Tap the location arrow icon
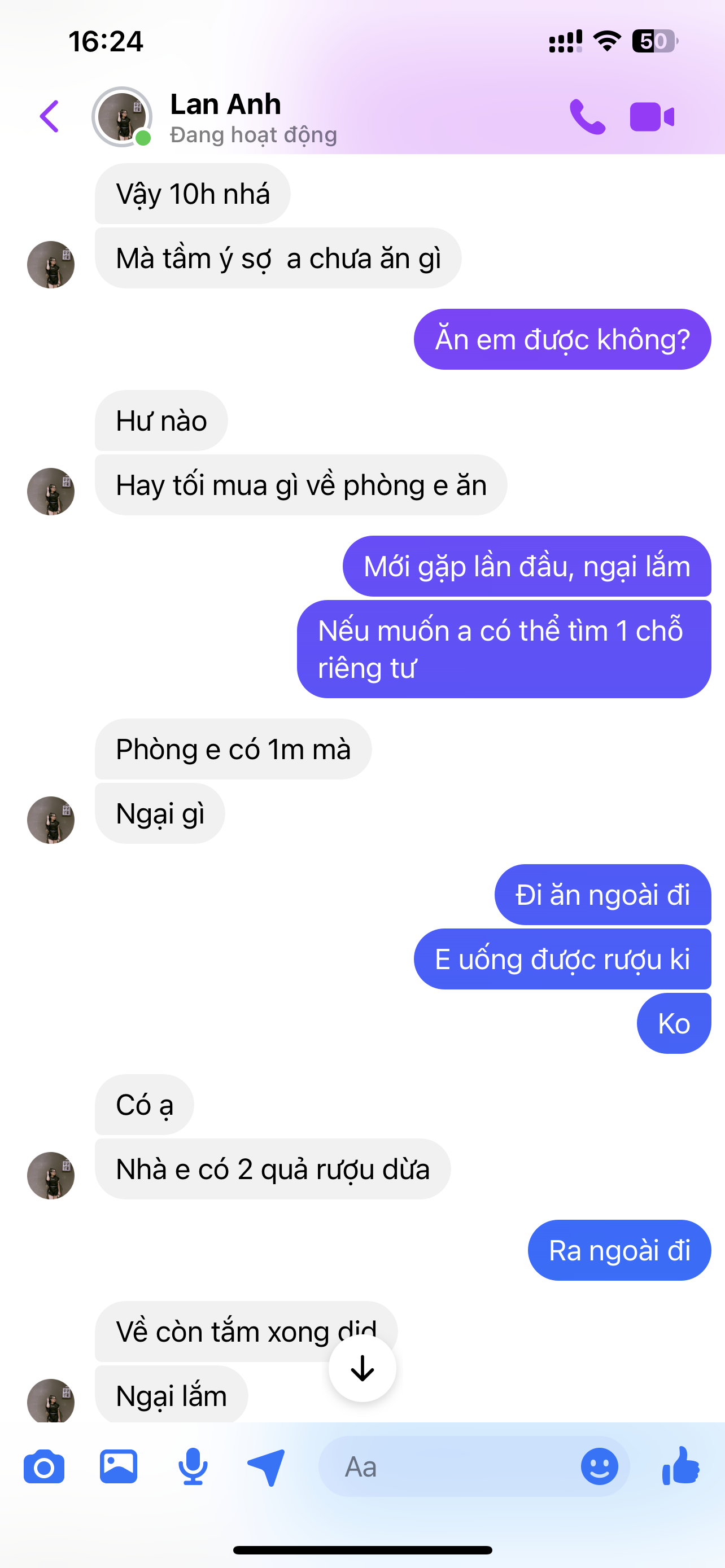Viewport: 725px width, 1568px height. 267,1467
